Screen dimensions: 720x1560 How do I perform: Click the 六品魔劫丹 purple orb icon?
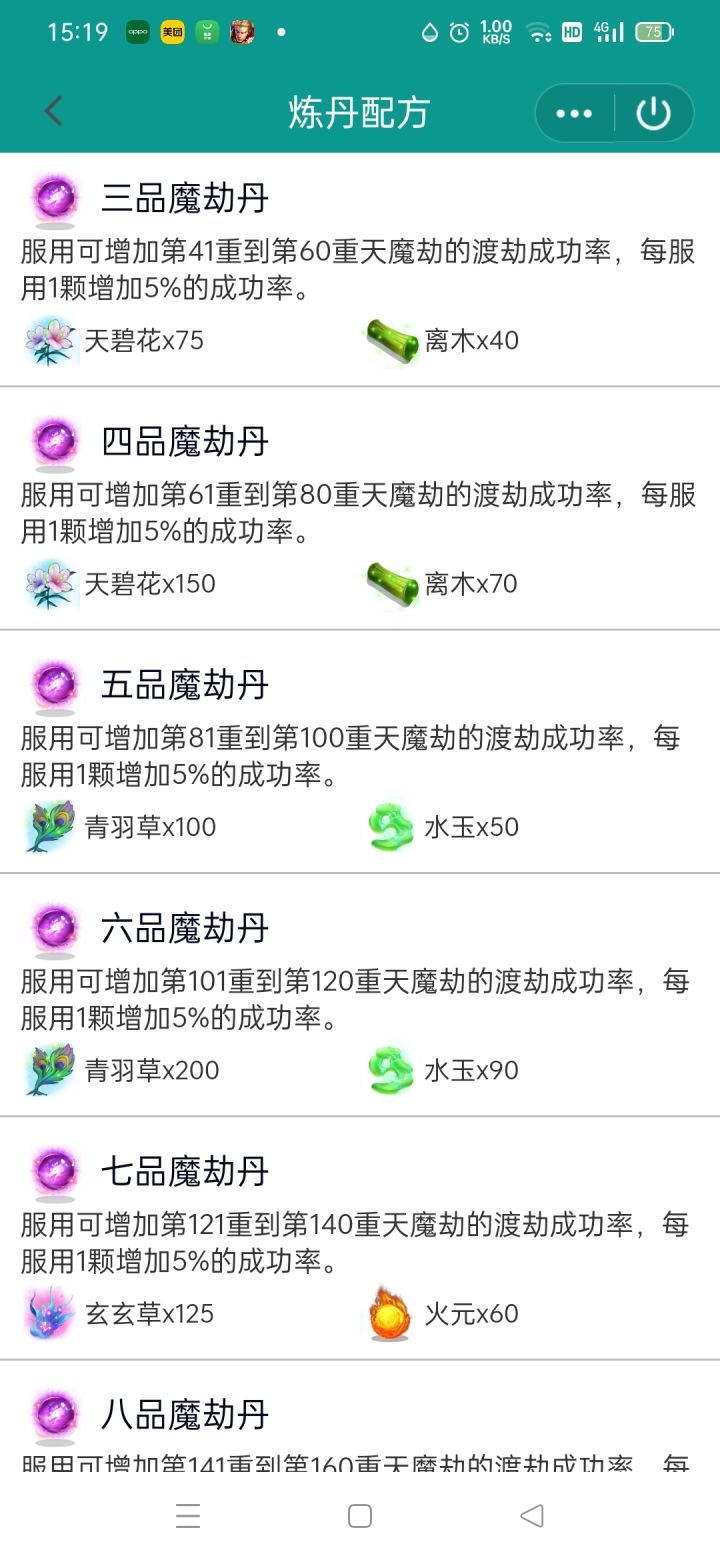click(54, 927)
